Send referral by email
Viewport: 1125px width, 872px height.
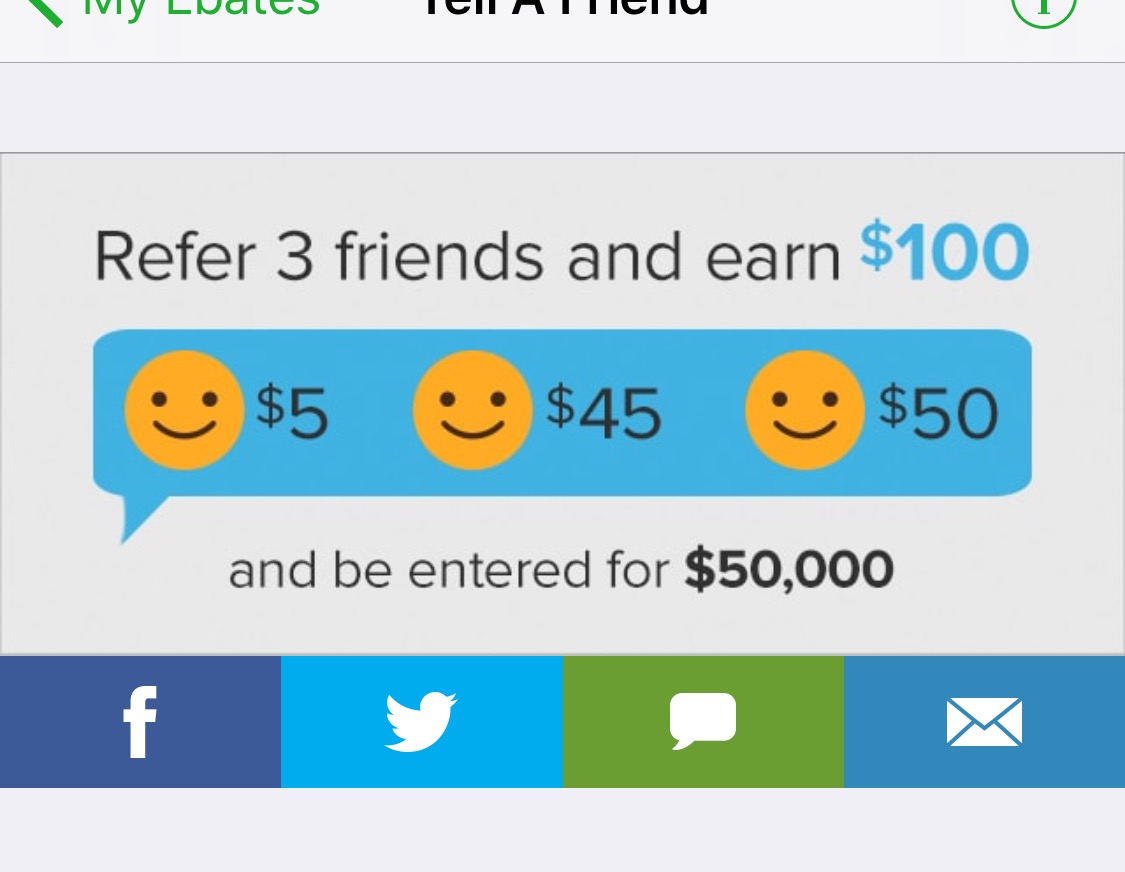[x=984, y=722]
